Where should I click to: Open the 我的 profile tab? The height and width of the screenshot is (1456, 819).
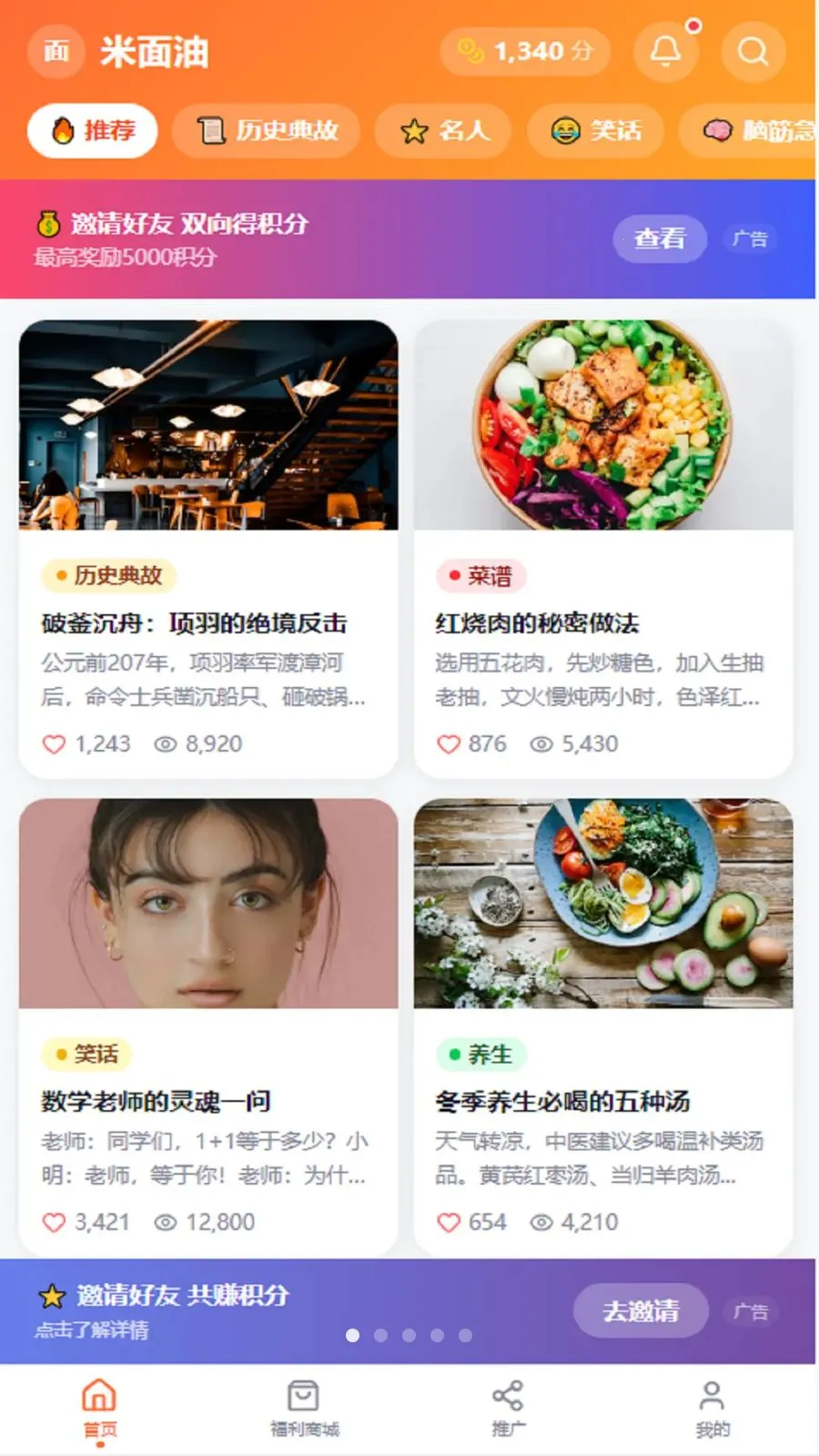(x=713, y=1409)
